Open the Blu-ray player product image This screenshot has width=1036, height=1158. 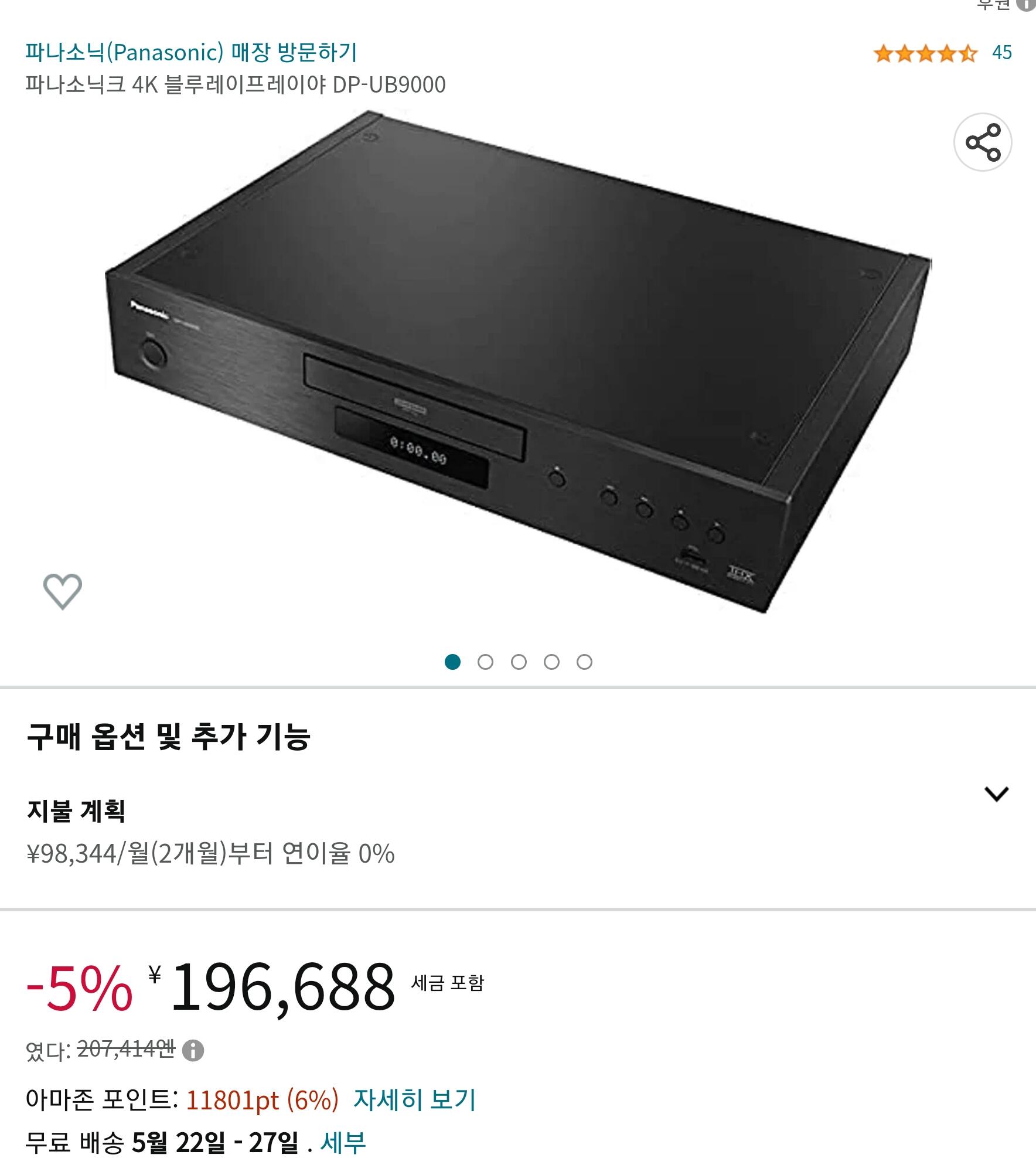(x=518, y=362)
